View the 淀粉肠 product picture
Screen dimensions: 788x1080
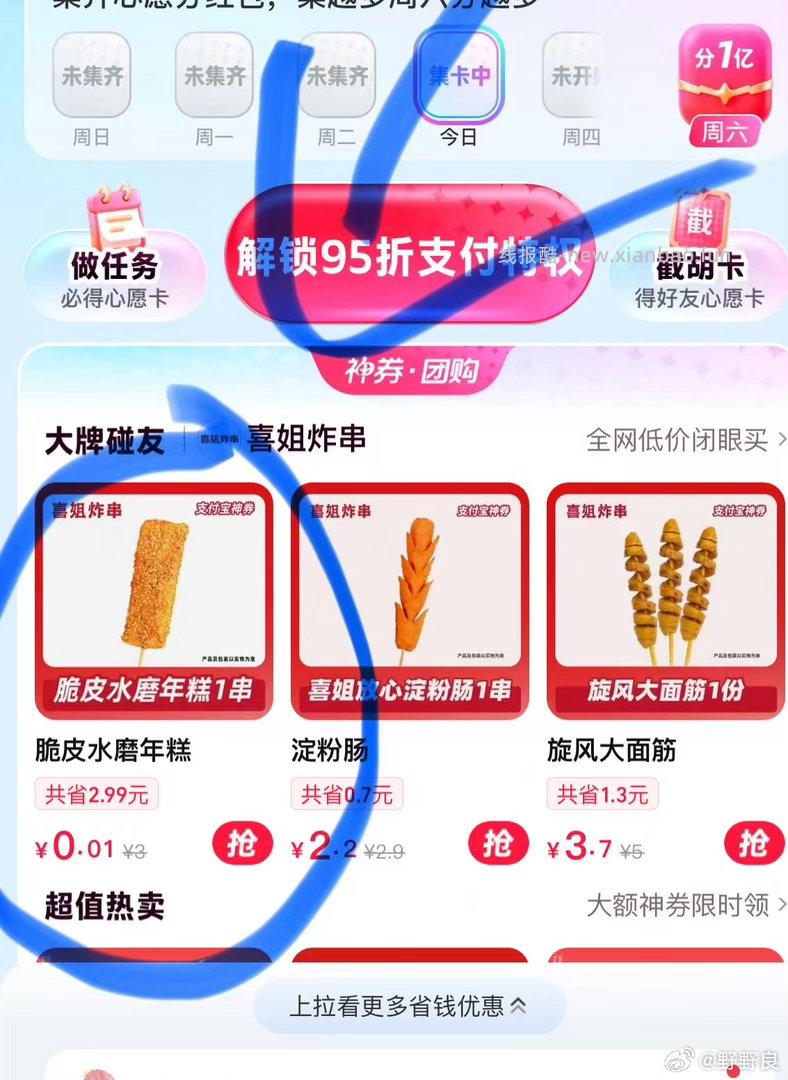coord(409,600)
